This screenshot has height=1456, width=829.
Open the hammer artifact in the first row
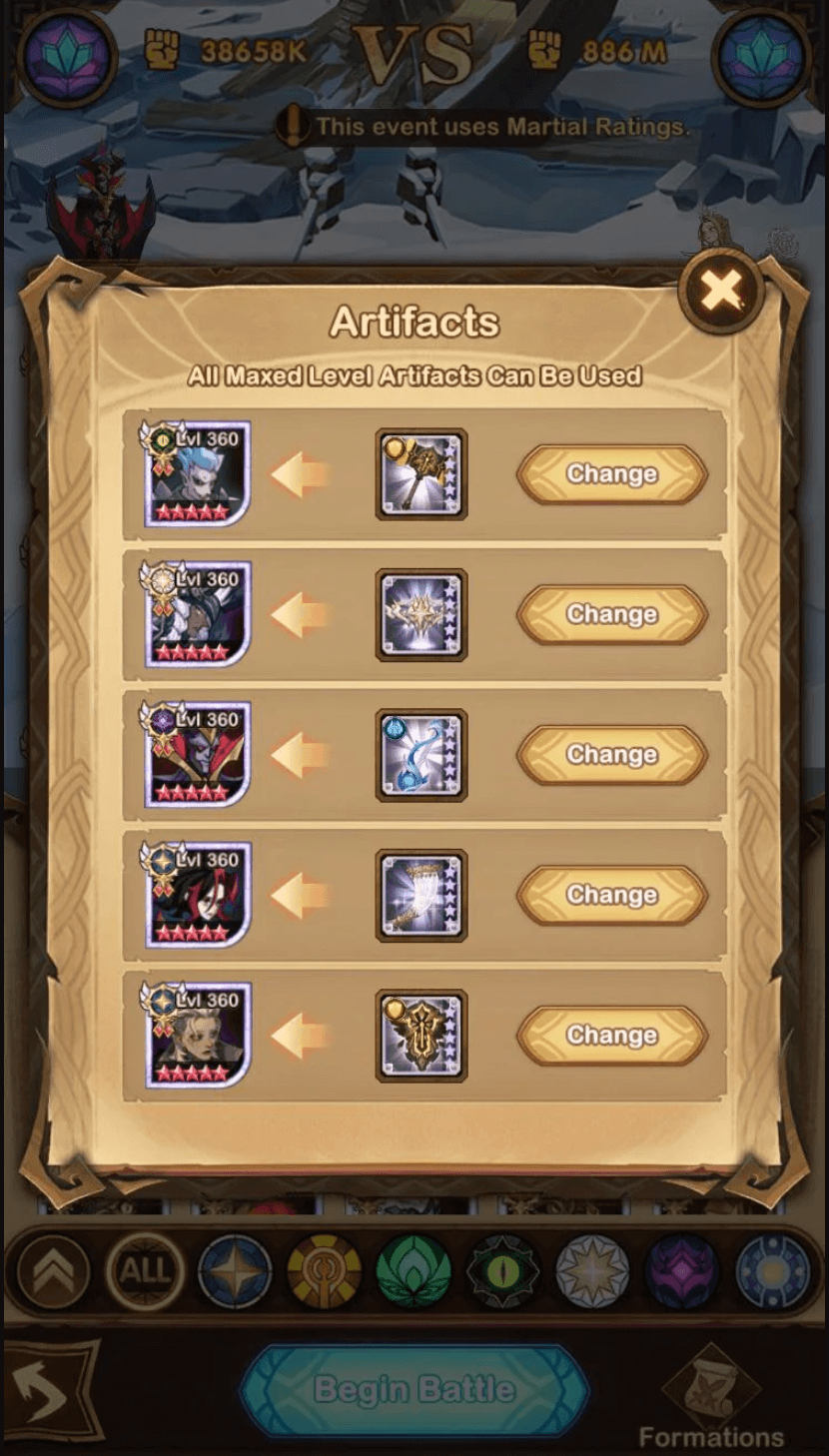(420, 474)
